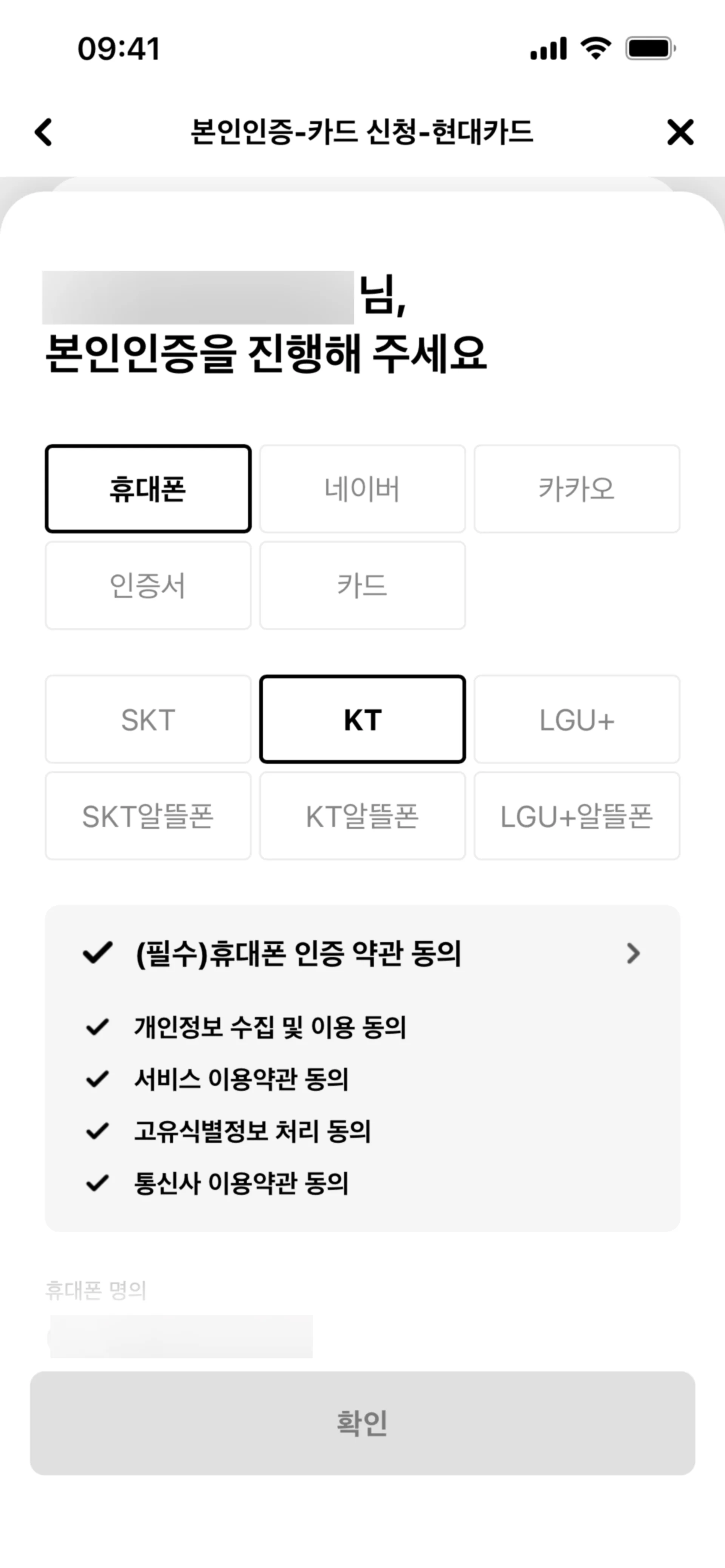The width and height of the screenshot is (725, 1568).
Task: Toggle 통신사 이용약관 동의
Action: click(x=97, y=1183)
